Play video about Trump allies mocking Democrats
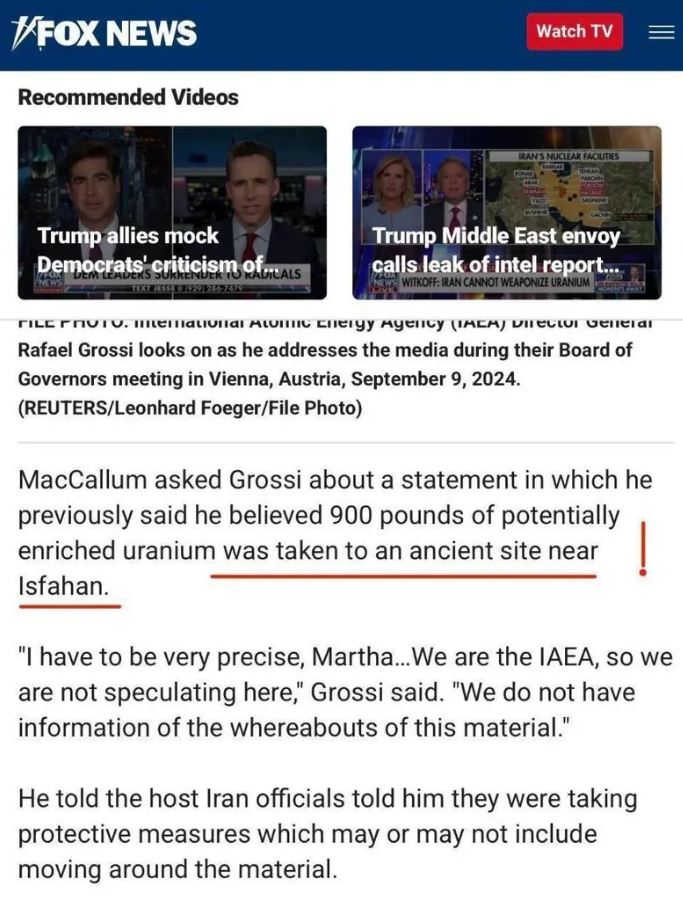 pyautogui.click(x=172, y=212)
